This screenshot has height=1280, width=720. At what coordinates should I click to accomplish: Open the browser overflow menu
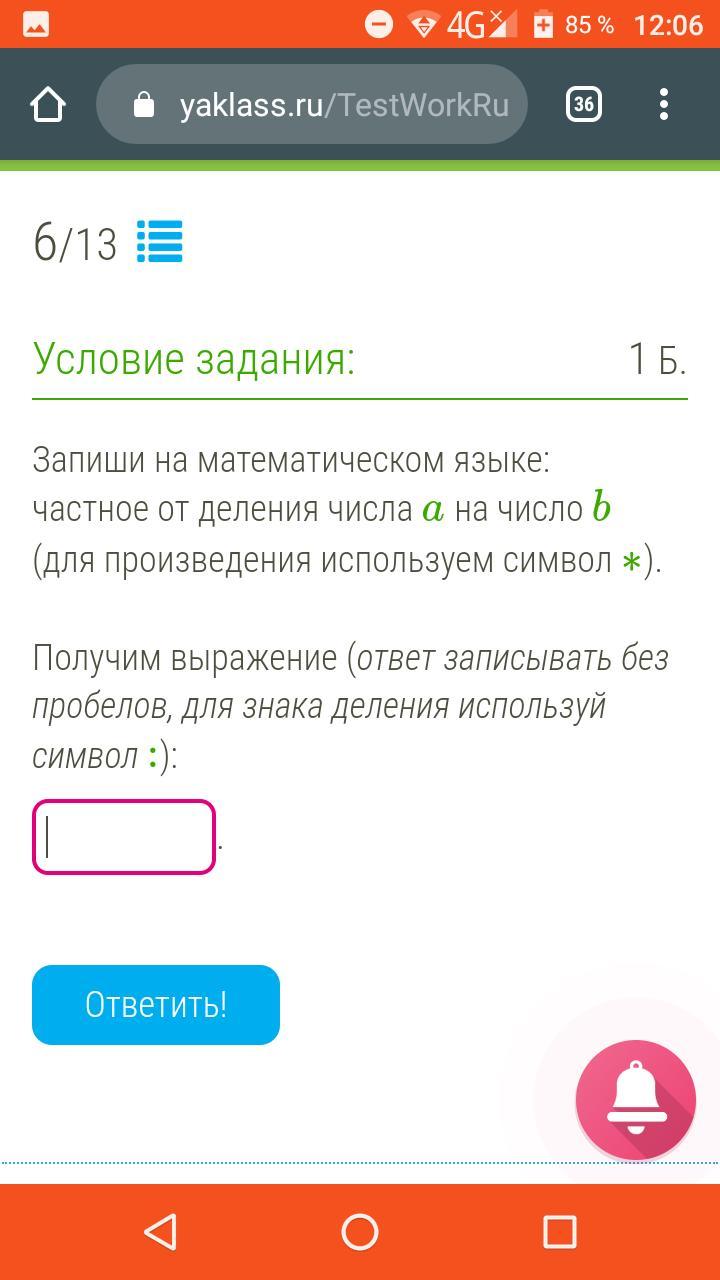click(664, 104)
